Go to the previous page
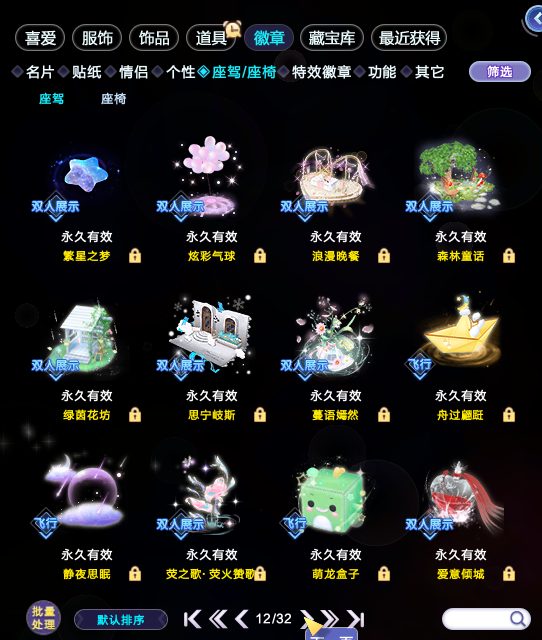This screenshot has height=640, width=542. coord(242,619)
